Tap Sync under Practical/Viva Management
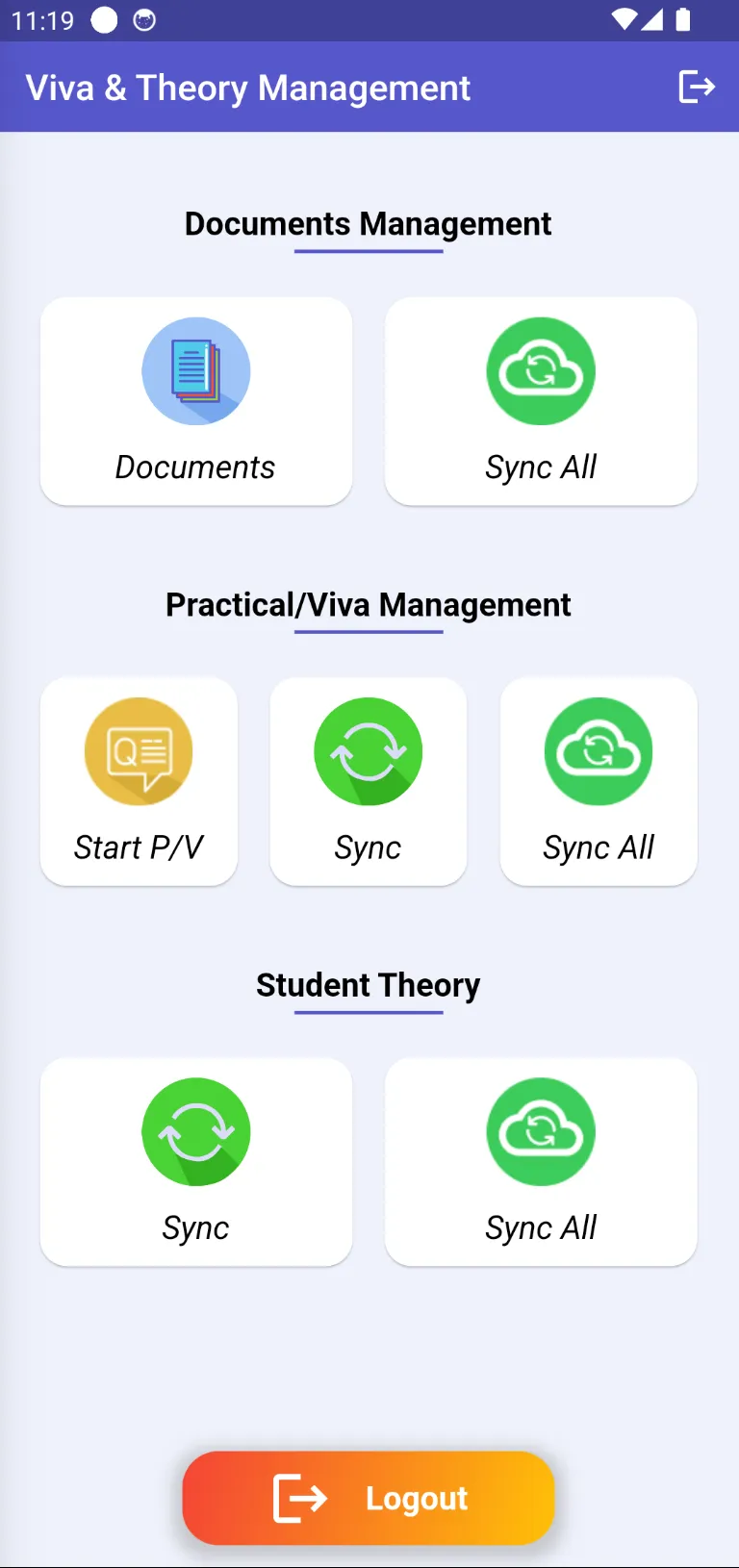This screenshot has width=739, height=1568. point(369,781)
